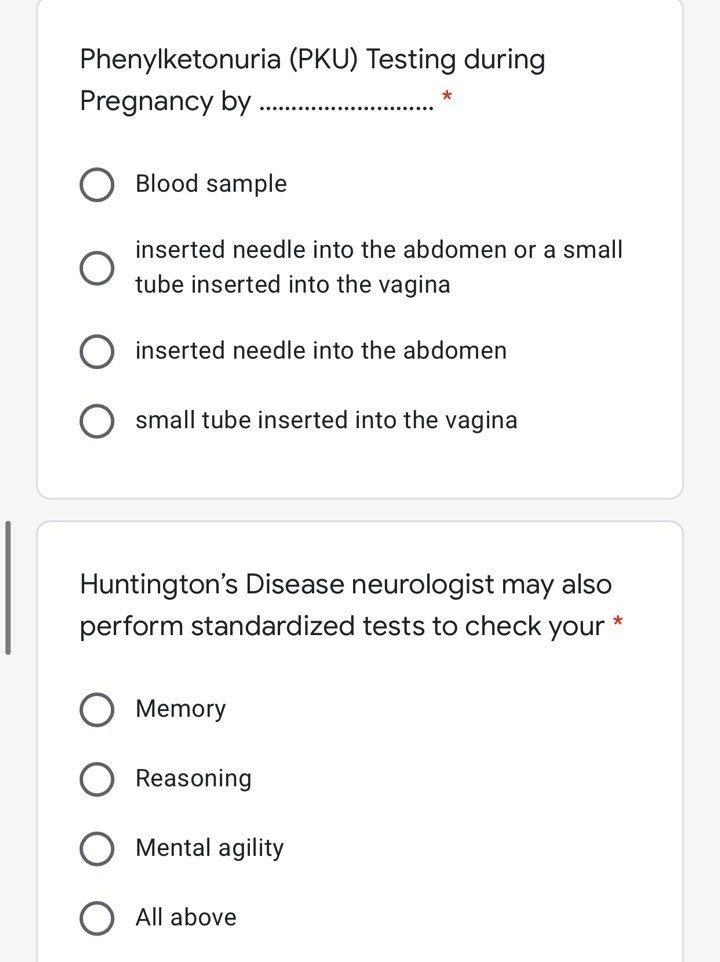Tap the 'All above' text label
This screenshot has width=720, height=962.
(x=186, y=917)
